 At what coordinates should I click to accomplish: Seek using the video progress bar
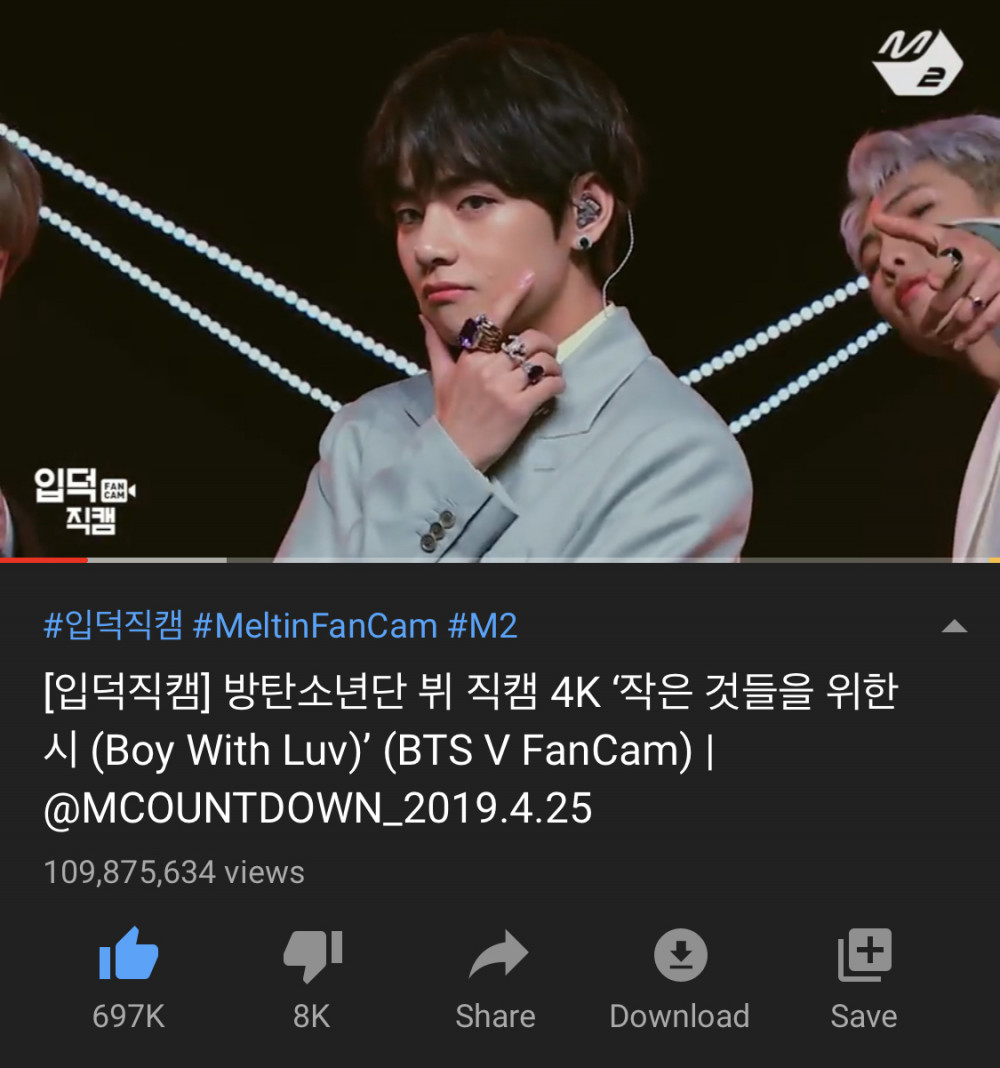(x=500, y=560)
